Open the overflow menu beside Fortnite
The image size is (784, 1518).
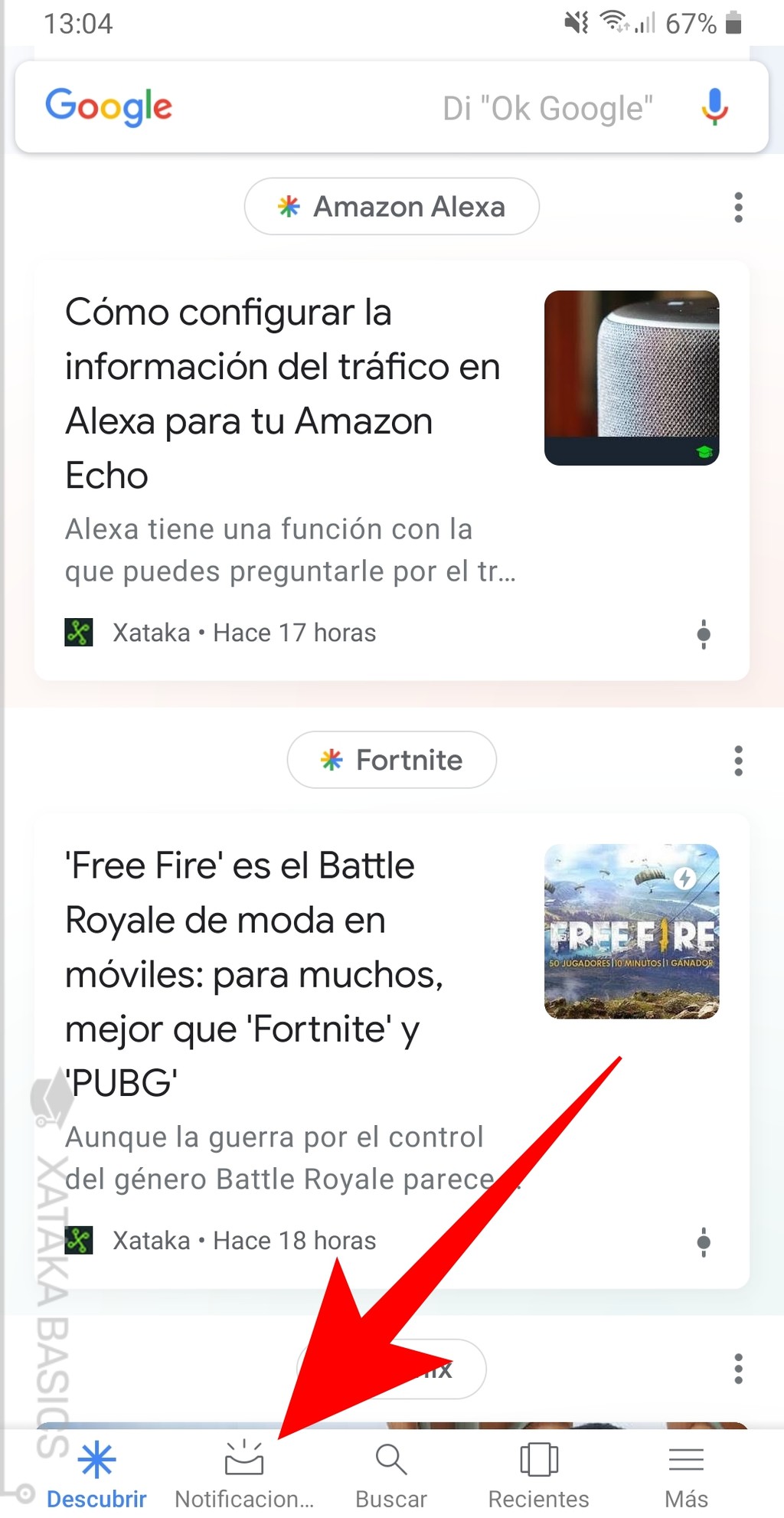click(x=738, y=760)
